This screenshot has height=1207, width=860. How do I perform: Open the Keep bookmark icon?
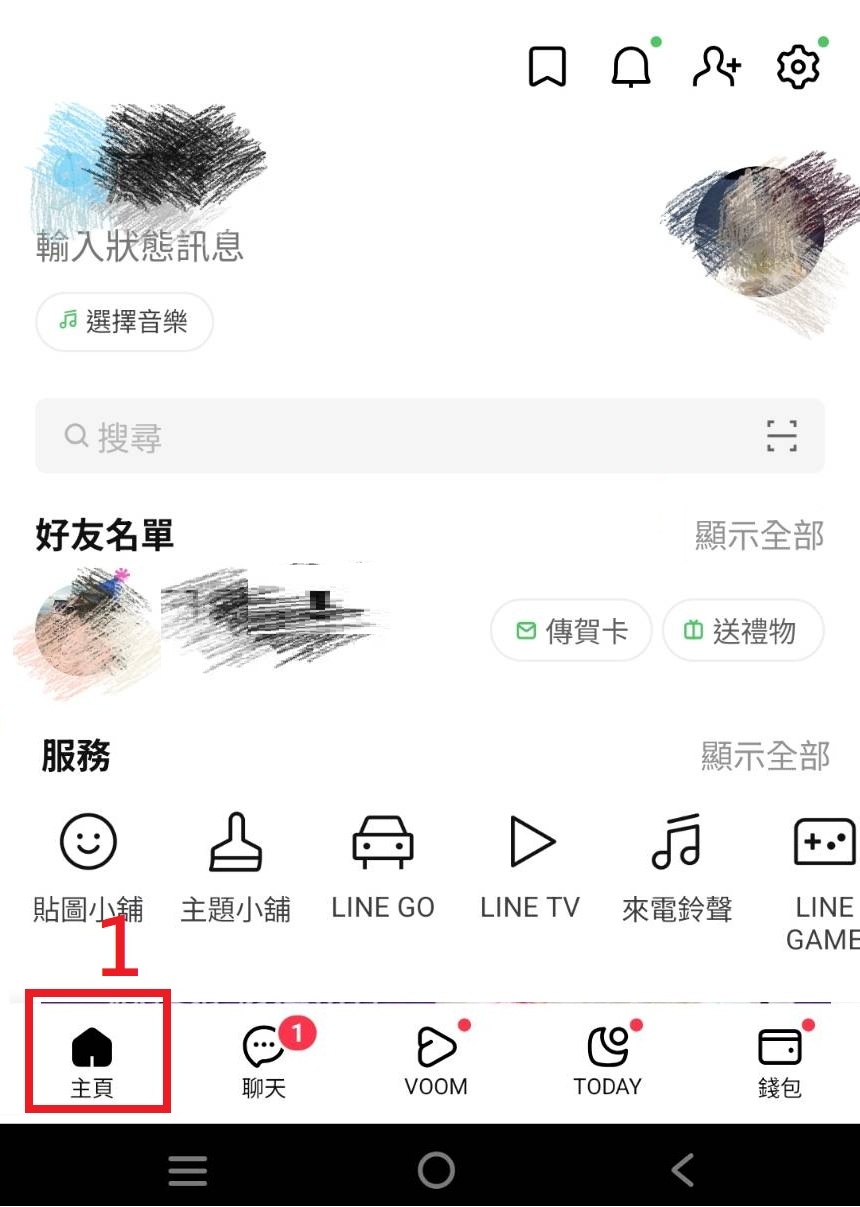pyautogui.click(x=547, y=68)
